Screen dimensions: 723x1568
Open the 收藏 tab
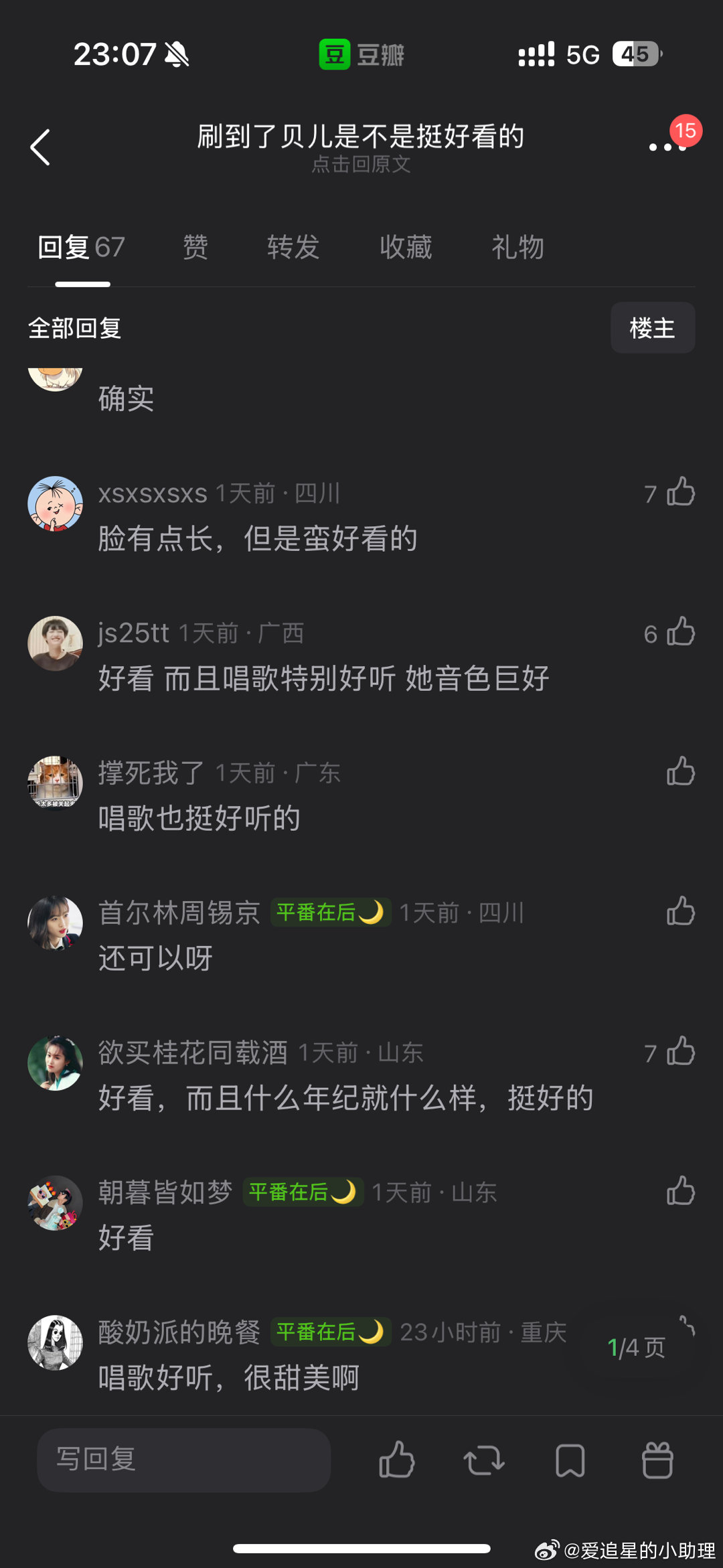[x=406, y=247]
